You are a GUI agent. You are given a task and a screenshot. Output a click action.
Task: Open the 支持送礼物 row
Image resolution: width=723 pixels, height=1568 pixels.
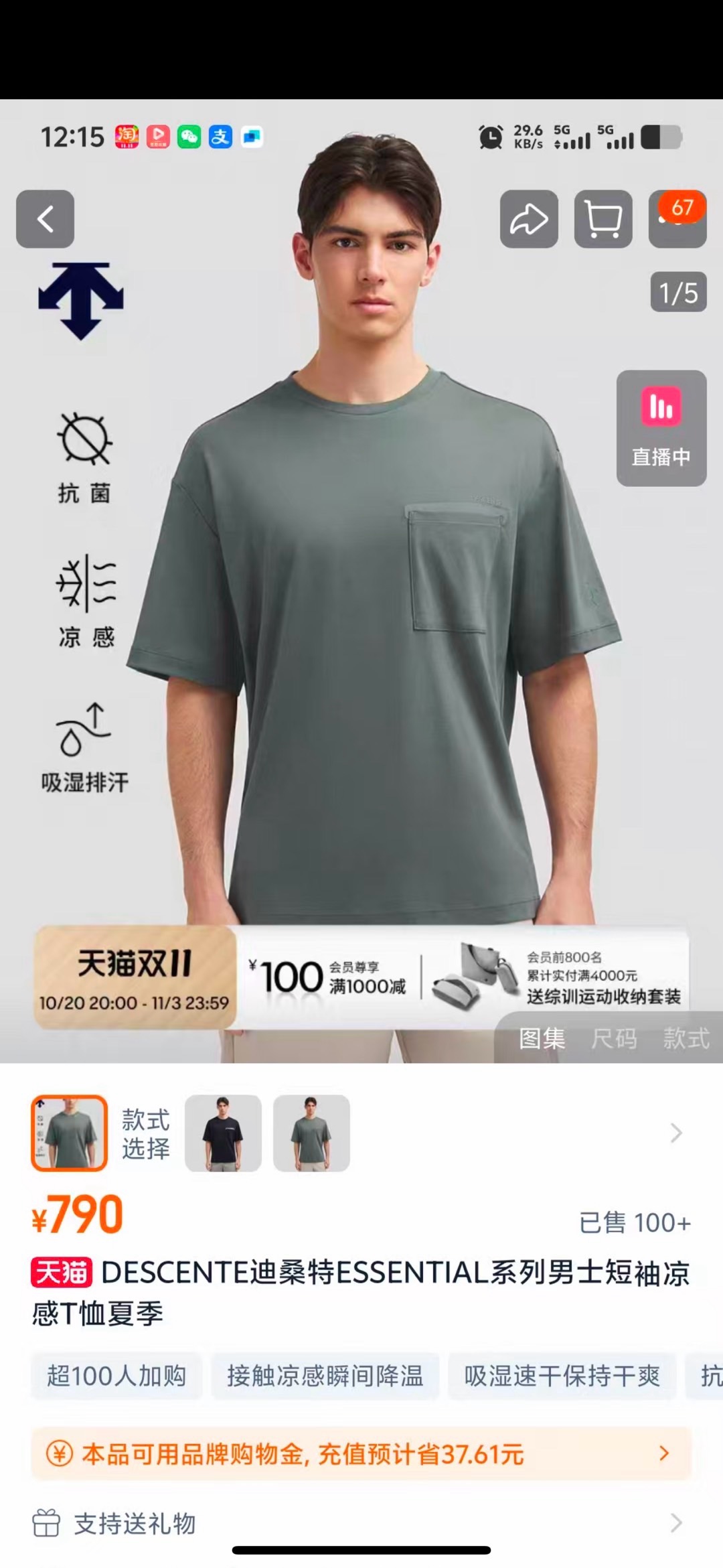tap(360, 1524)
